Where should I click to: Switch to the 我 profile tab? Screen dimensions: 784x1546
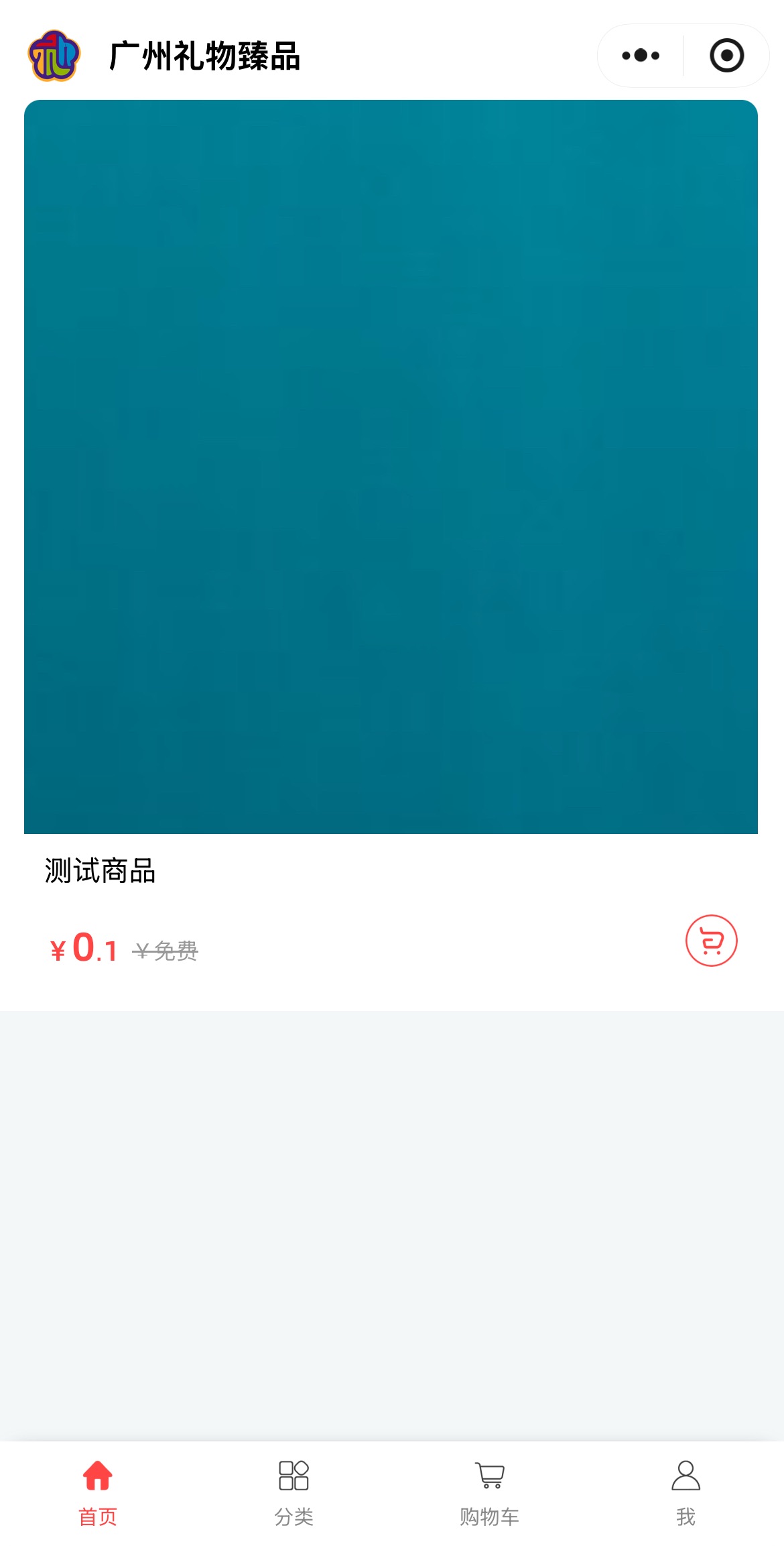point(685,1494)
